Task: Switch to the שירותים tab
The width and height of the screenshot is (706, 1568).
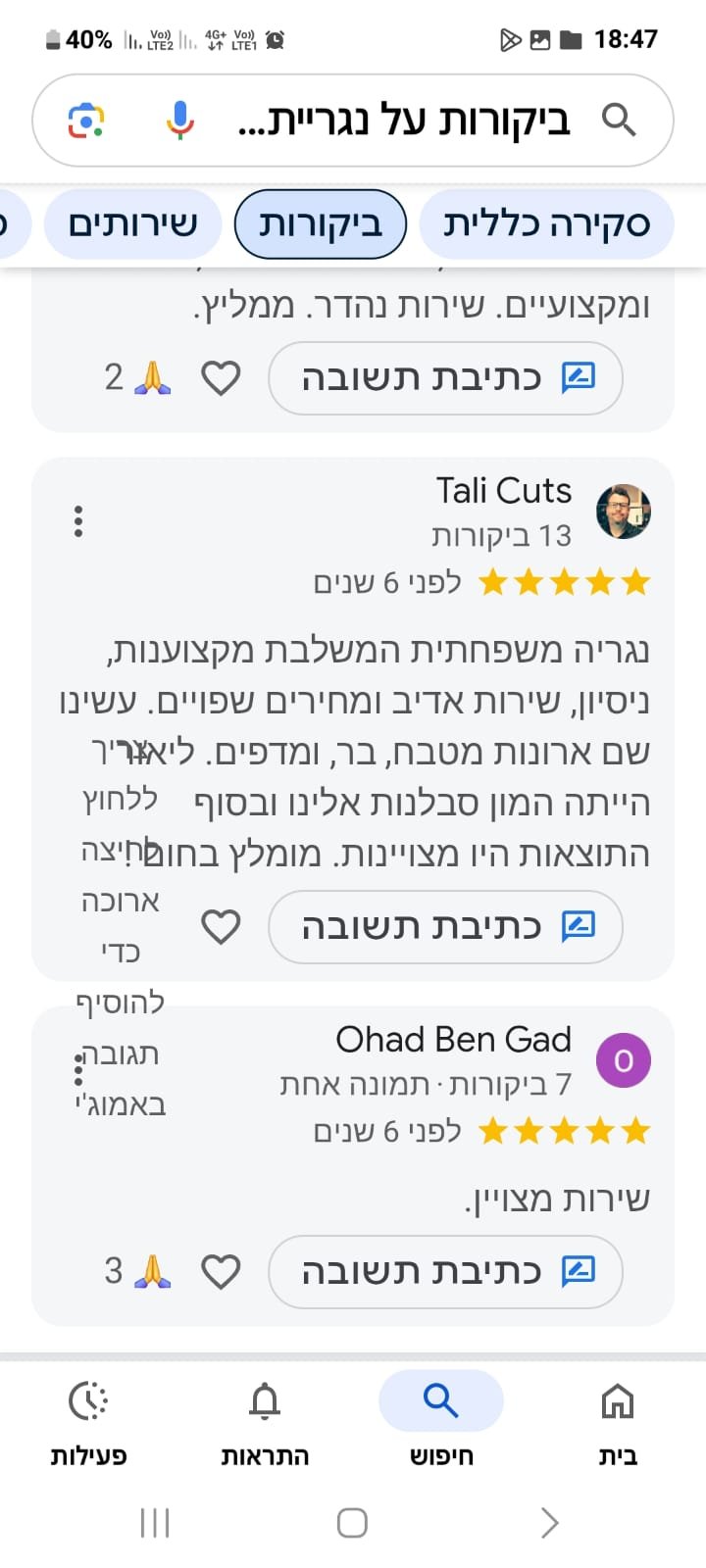Action: (132, 224)
